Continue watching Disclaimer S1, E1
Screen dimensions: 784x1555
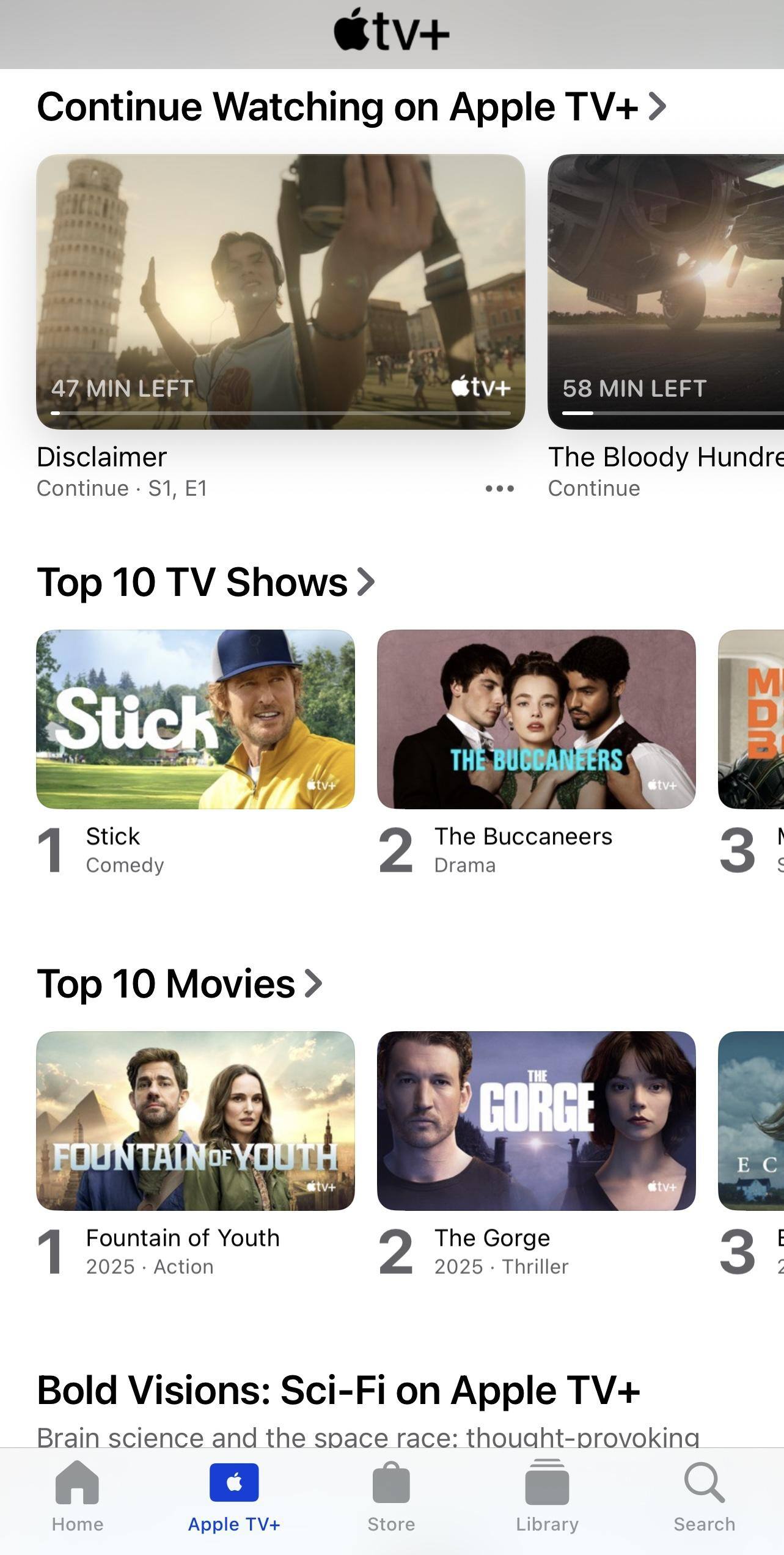(x=280, y=292)
